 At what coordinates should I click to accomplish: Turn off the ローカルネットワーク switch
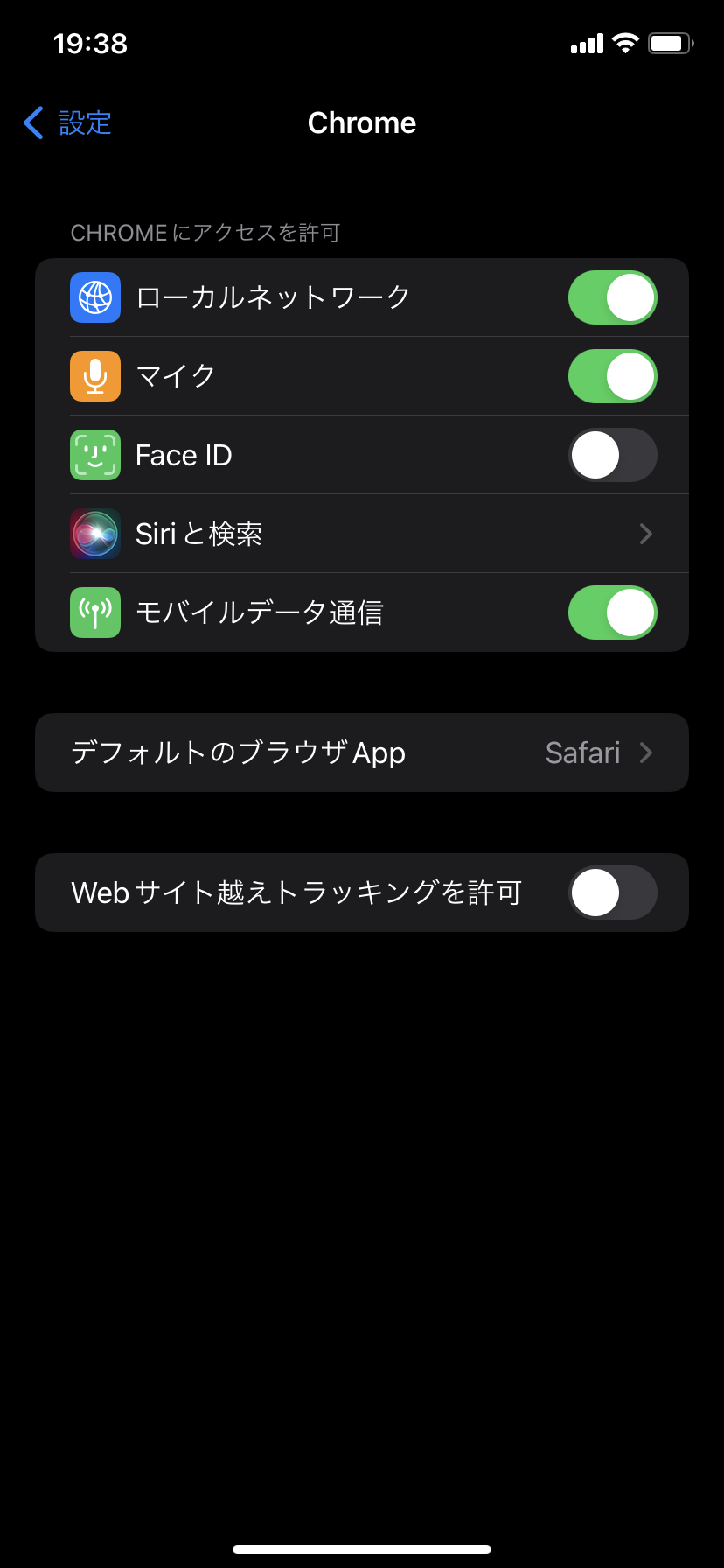[612, 297]
